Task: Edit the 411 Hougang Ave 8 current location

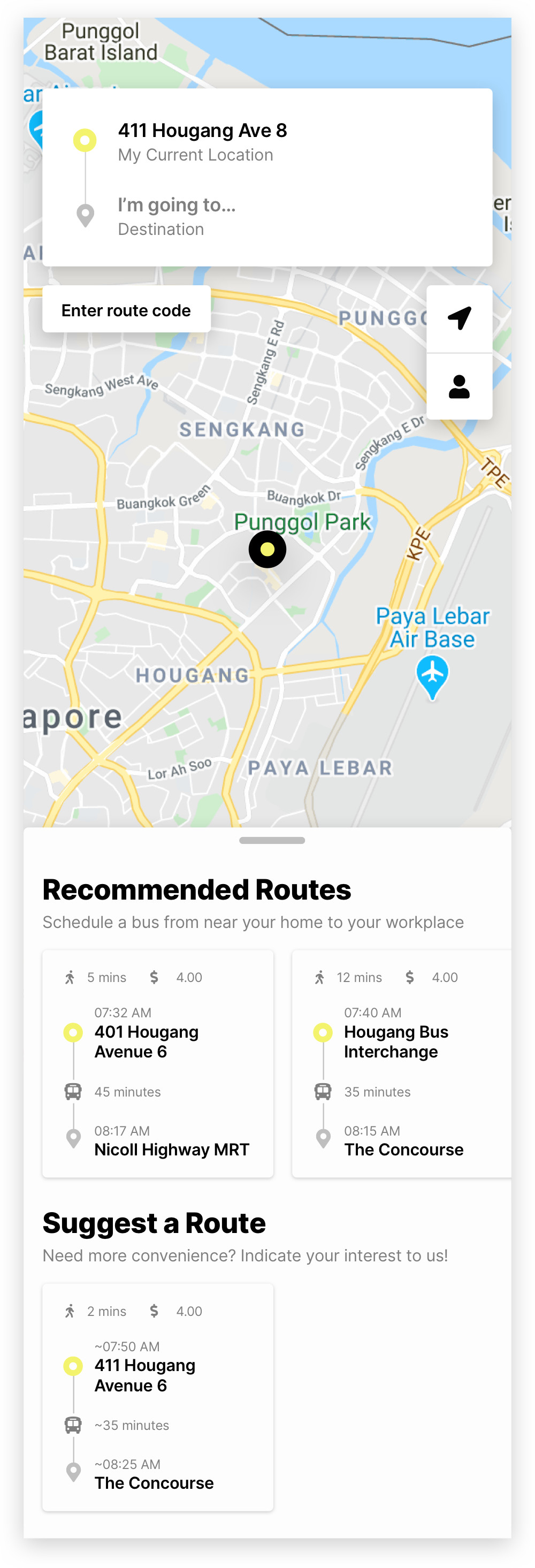Action: [x=202, y=141]
